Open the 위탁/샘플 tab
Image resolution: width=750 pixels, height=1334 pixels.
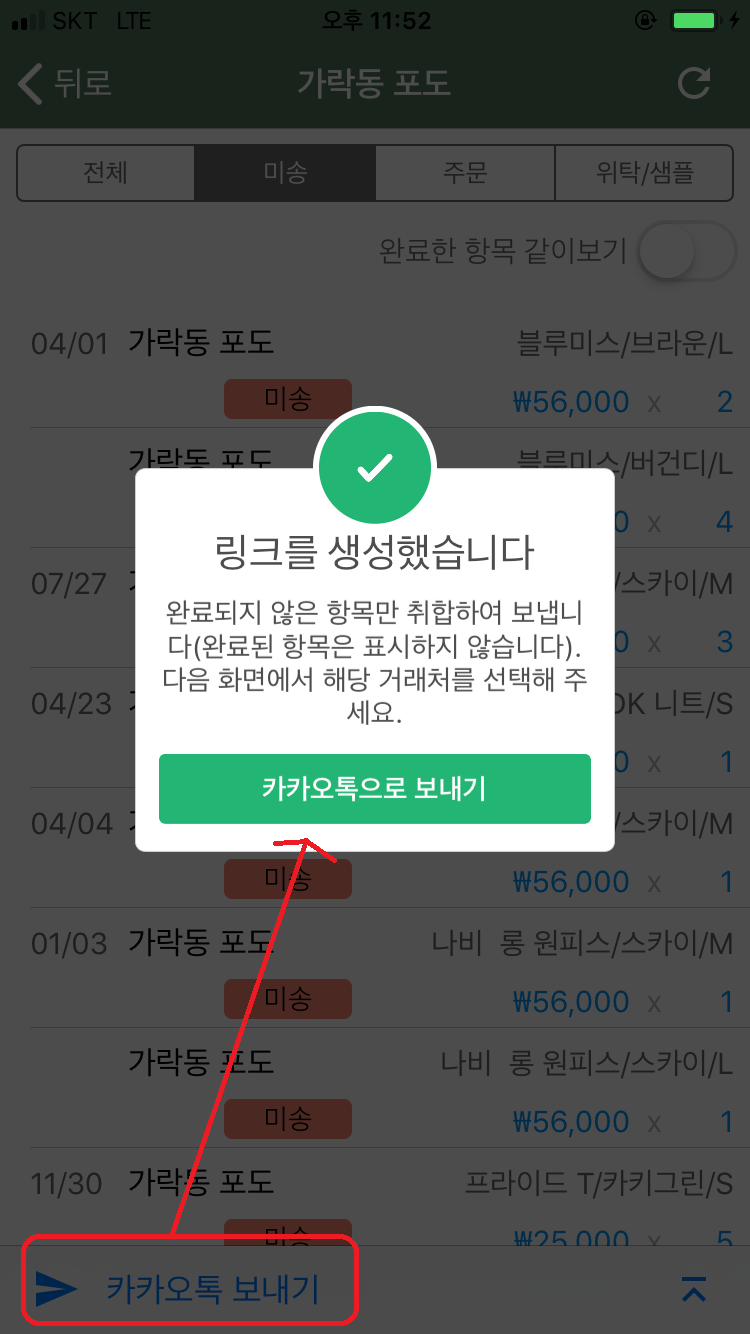643,173
